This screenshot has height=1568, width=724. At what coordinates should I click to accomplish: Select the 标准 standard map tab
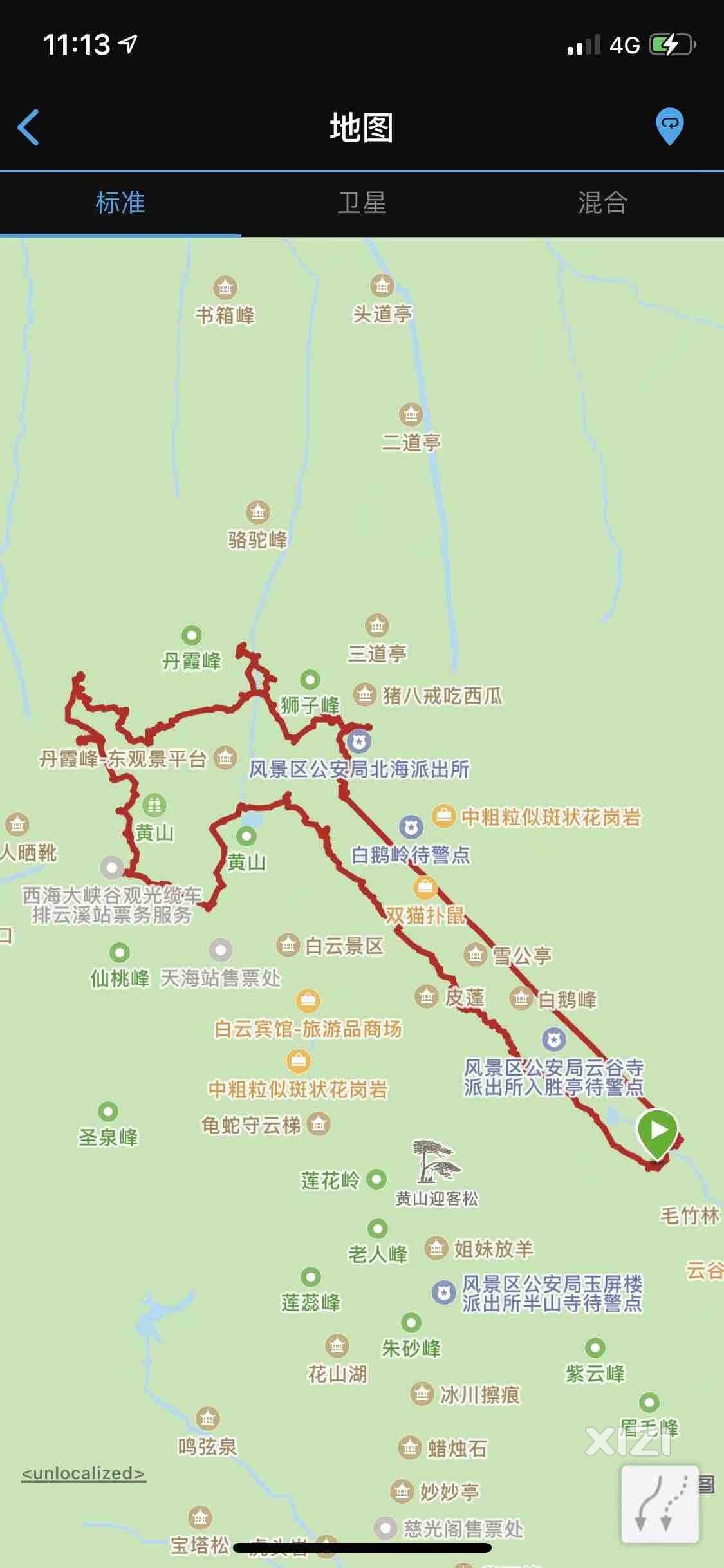click(x=120, y=203)
